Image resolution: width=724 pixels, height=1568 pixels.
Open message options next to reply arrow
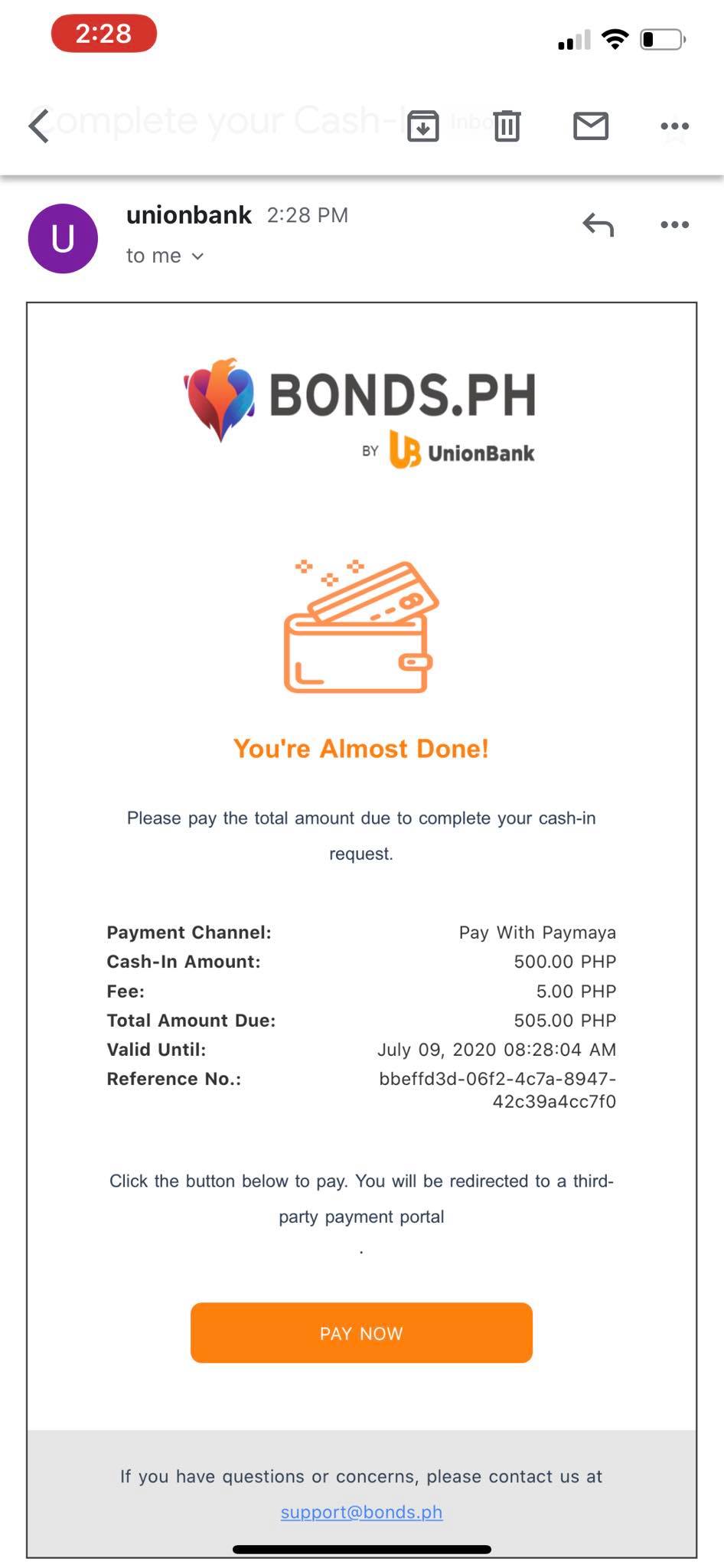[x=674, y=225]
